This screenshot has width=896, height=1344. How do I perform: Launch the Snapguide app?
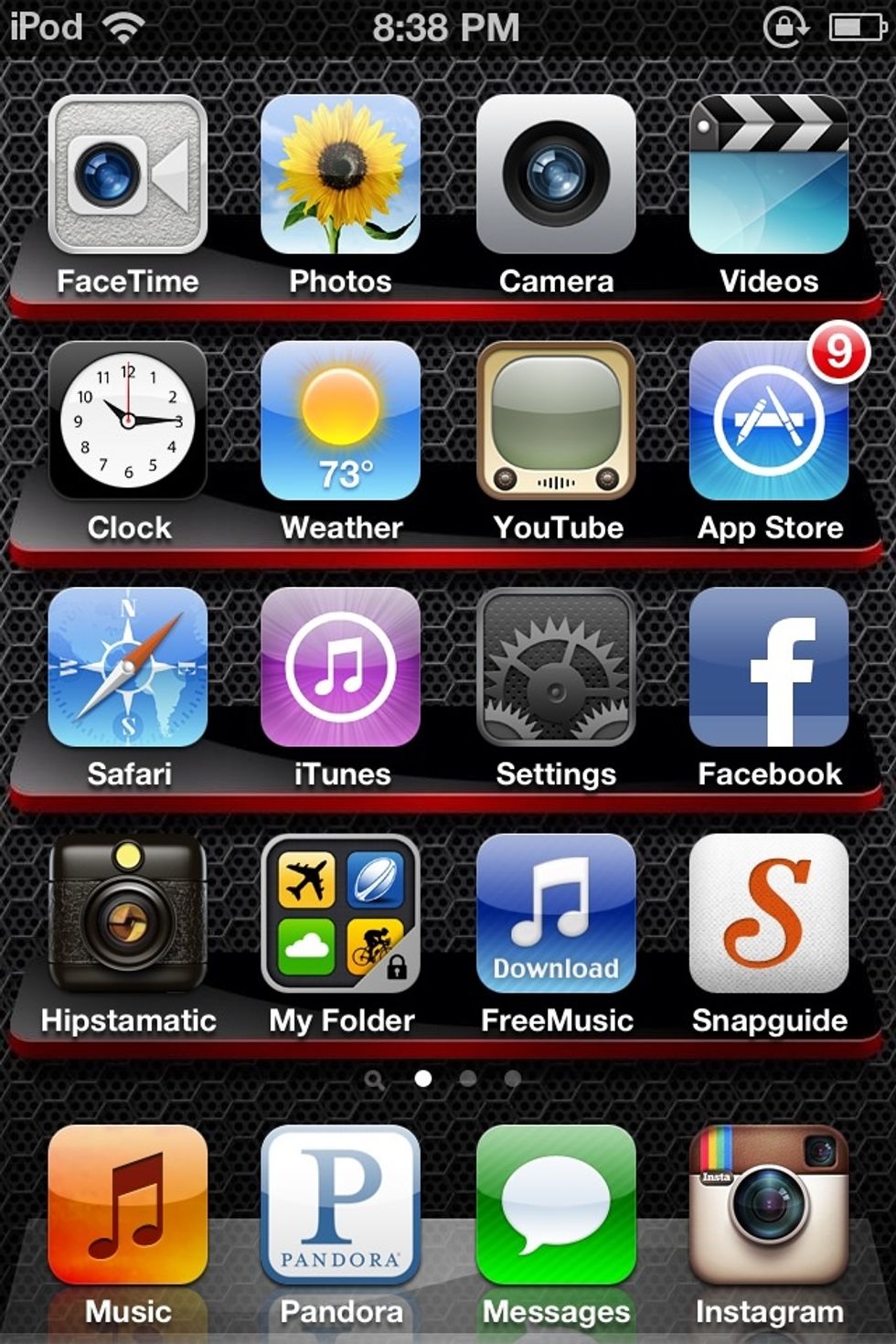click(x=769, y=912)
